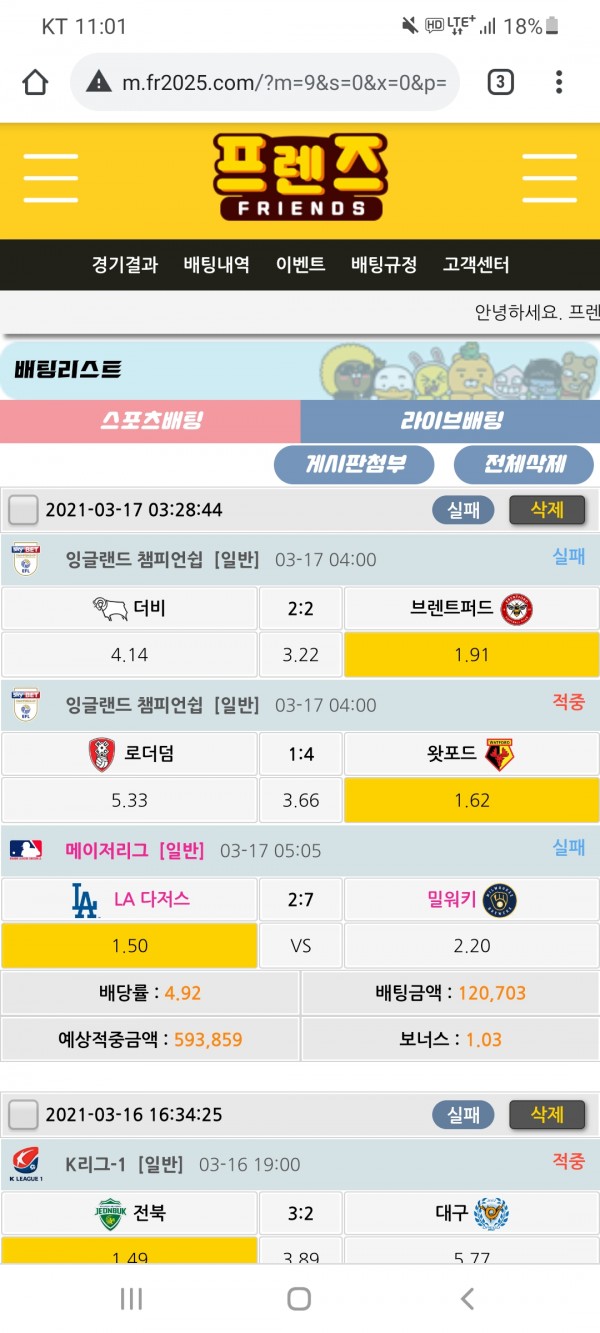Tap the 전체삭제 button
Image resolution: width=600 pixels, height=1333 pixels.
point(524,464)
